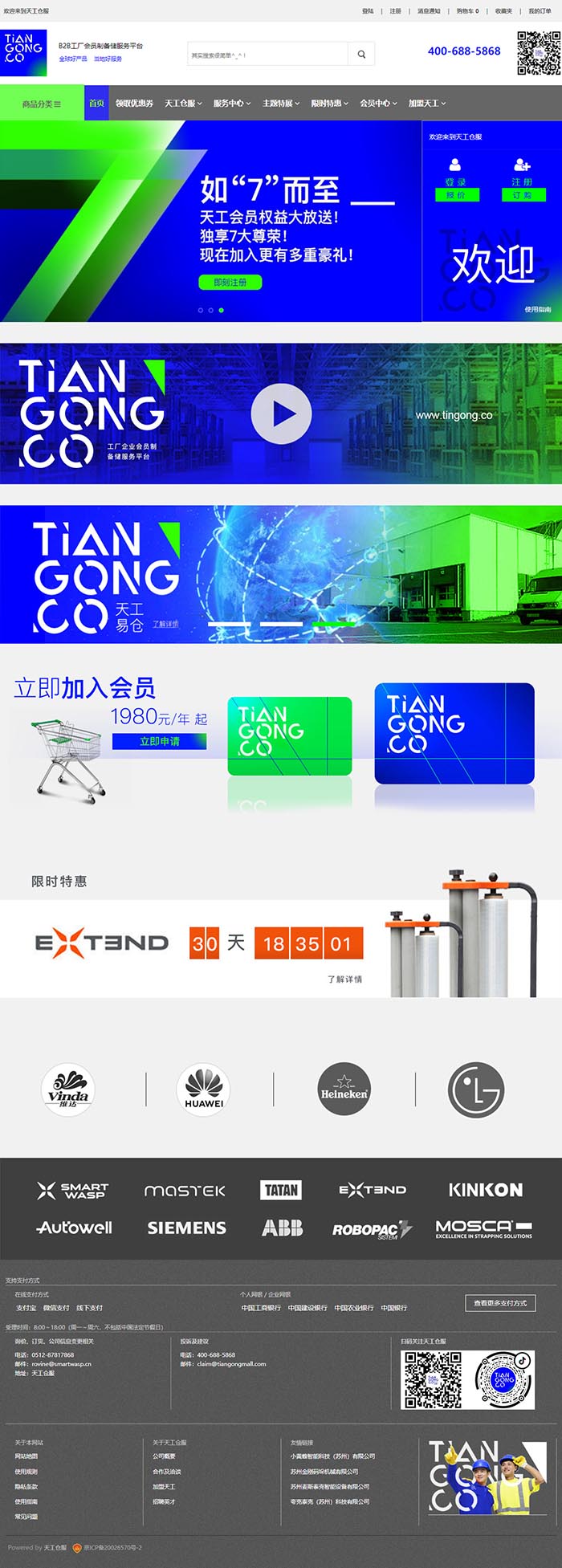Open the 常见问题 FAQ link
The image size is (562, 1568).
(x=26, y=1517)
